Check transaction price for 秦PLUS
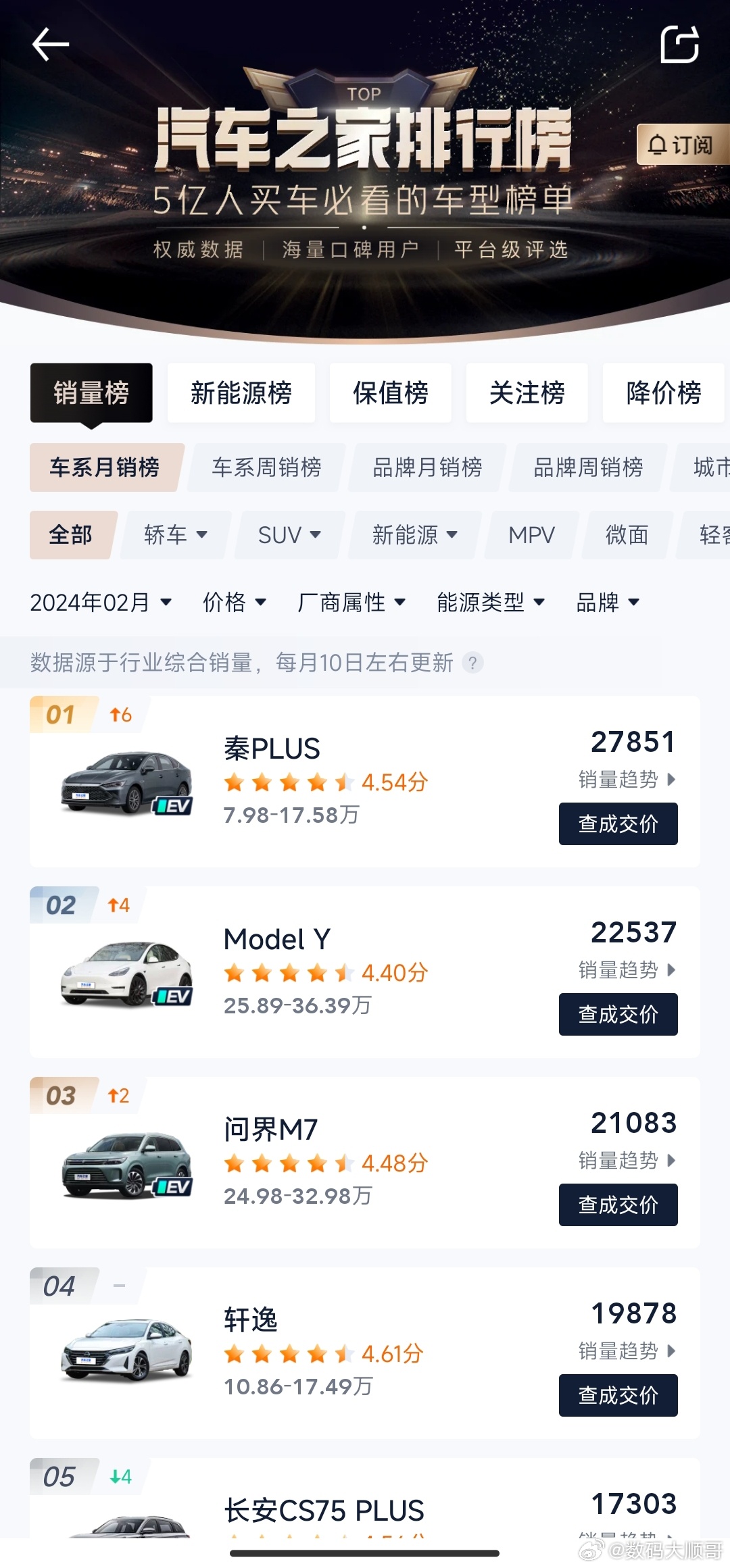The image size is (730, 1568). [x=618, y=824]
